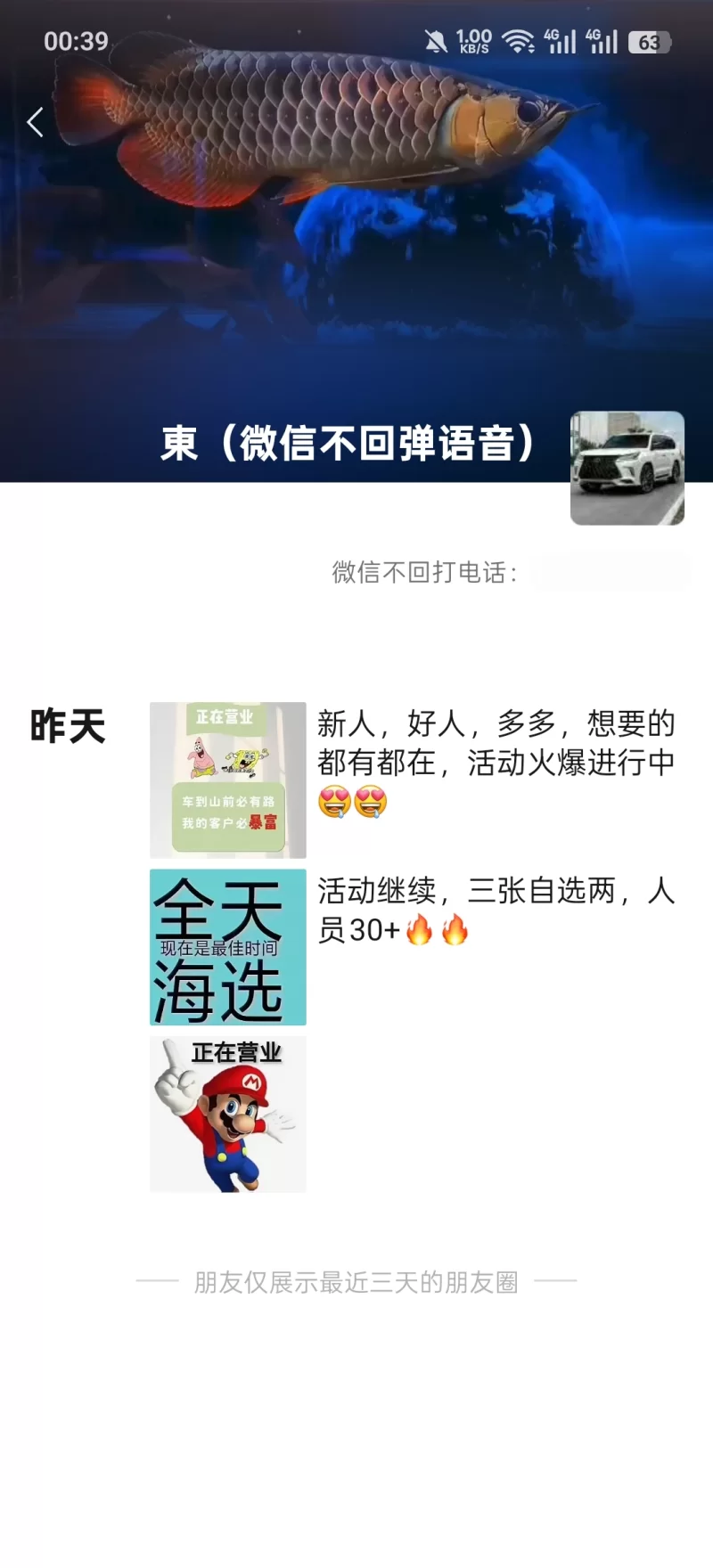Image resolution: width=713 pixels, height=1568 pixels.
Task: Open the Mario 正在营业 post image
Action: (x=227, y=1114)
